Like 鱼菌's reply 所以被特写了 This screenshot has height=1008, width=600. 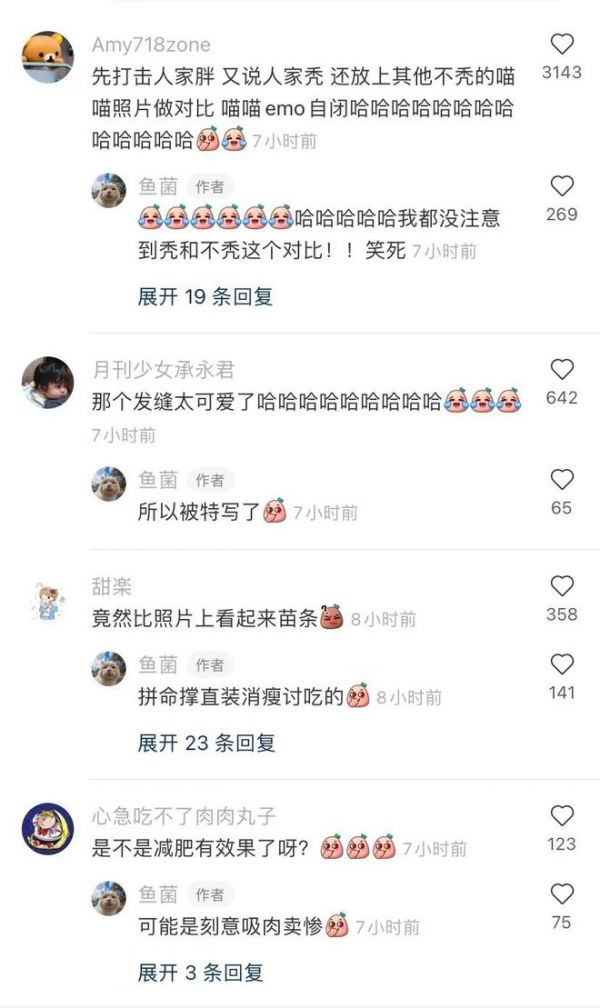(562, 479)
